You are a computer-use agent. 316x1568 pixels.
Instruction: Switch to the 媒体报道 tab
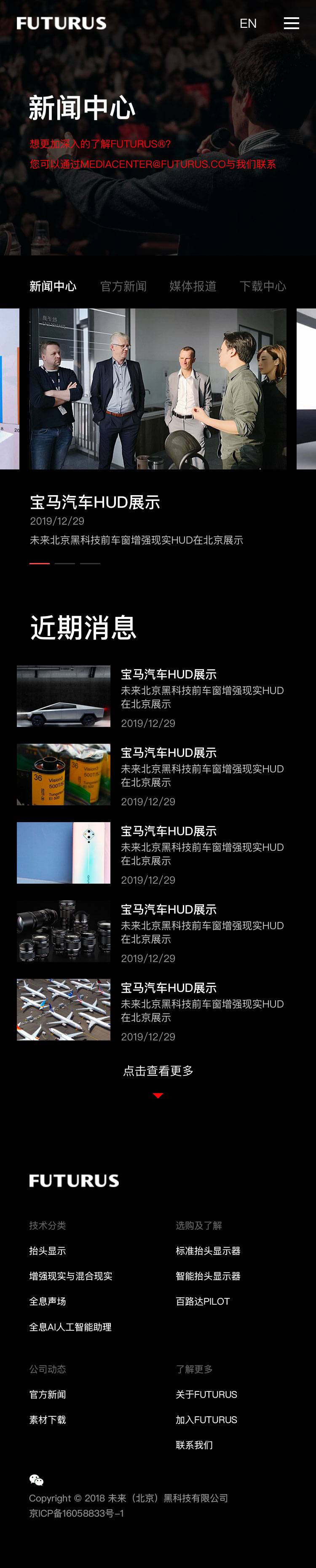[193, 286]
